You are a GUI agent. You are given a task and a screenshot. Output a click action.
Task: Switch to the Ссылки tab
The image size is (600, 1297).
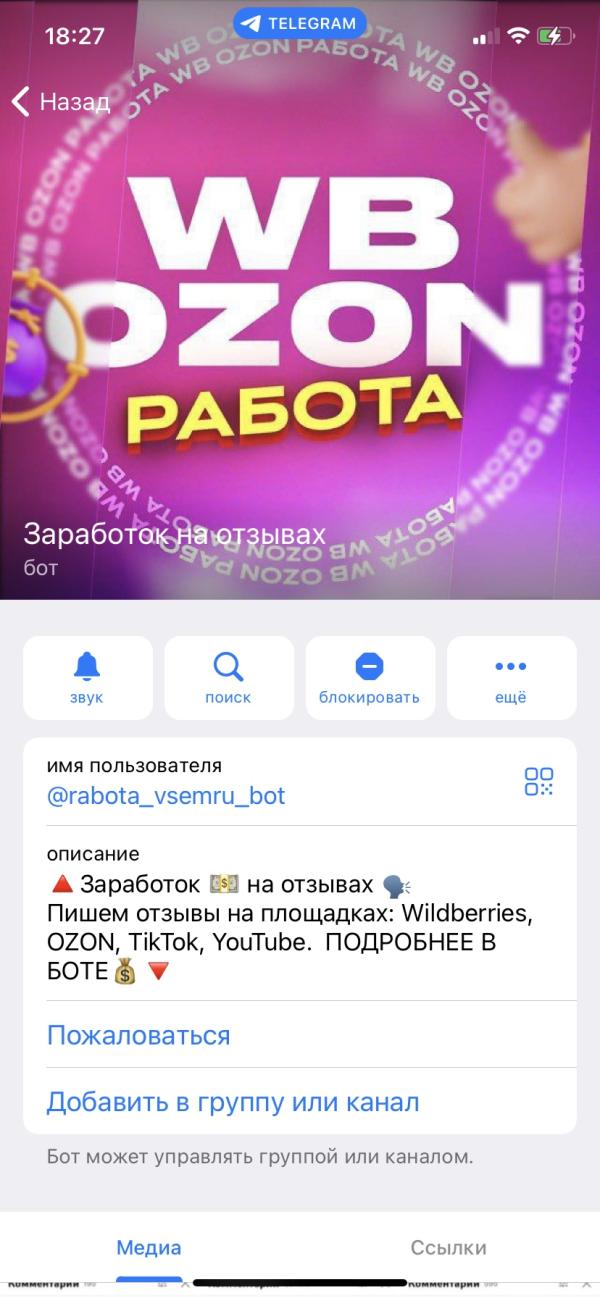pos(448,1247)
